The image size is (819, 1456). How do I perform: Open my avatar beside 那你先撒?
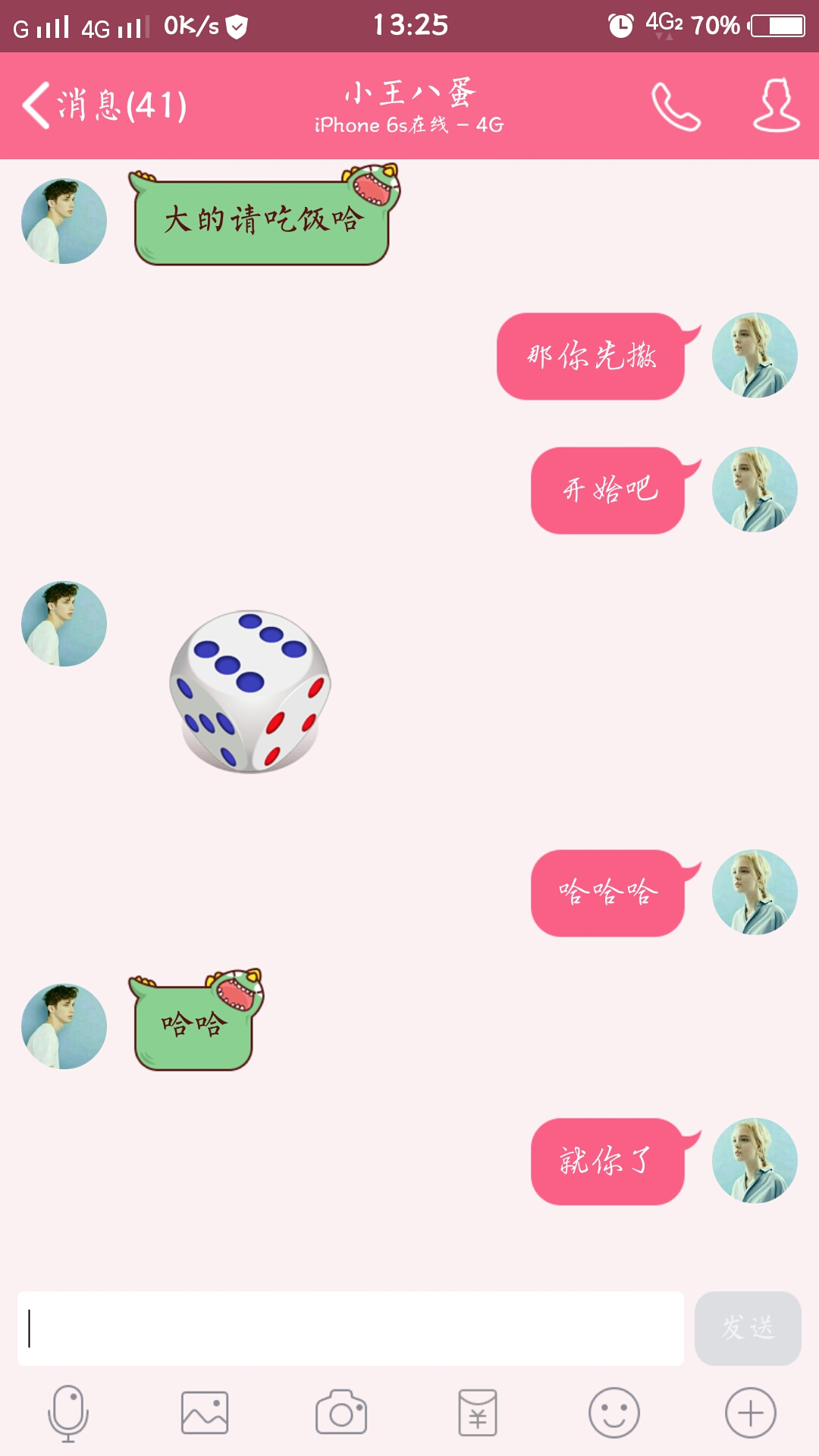(x=755, y=356)
